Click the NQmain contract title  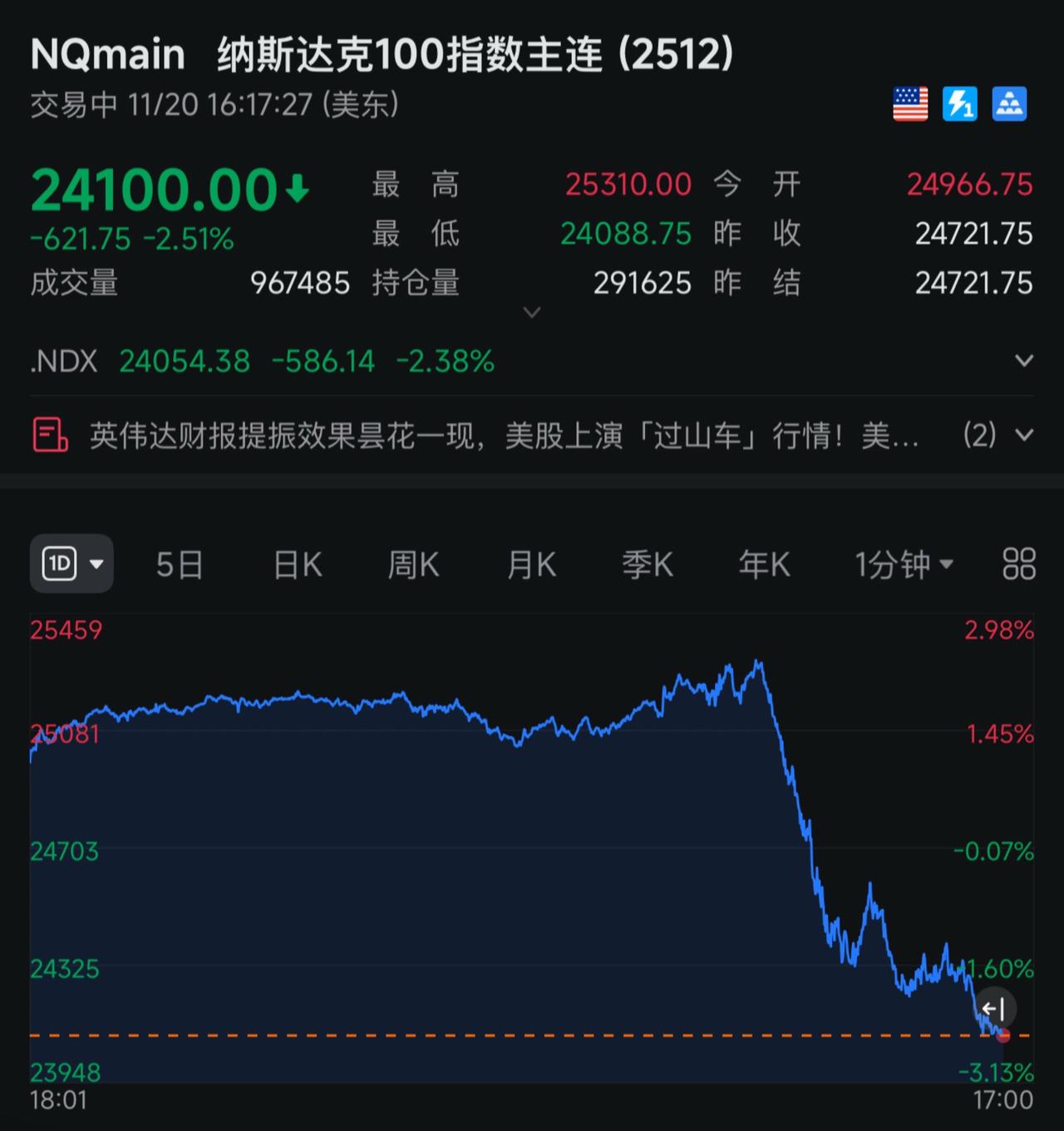[107, 53]
